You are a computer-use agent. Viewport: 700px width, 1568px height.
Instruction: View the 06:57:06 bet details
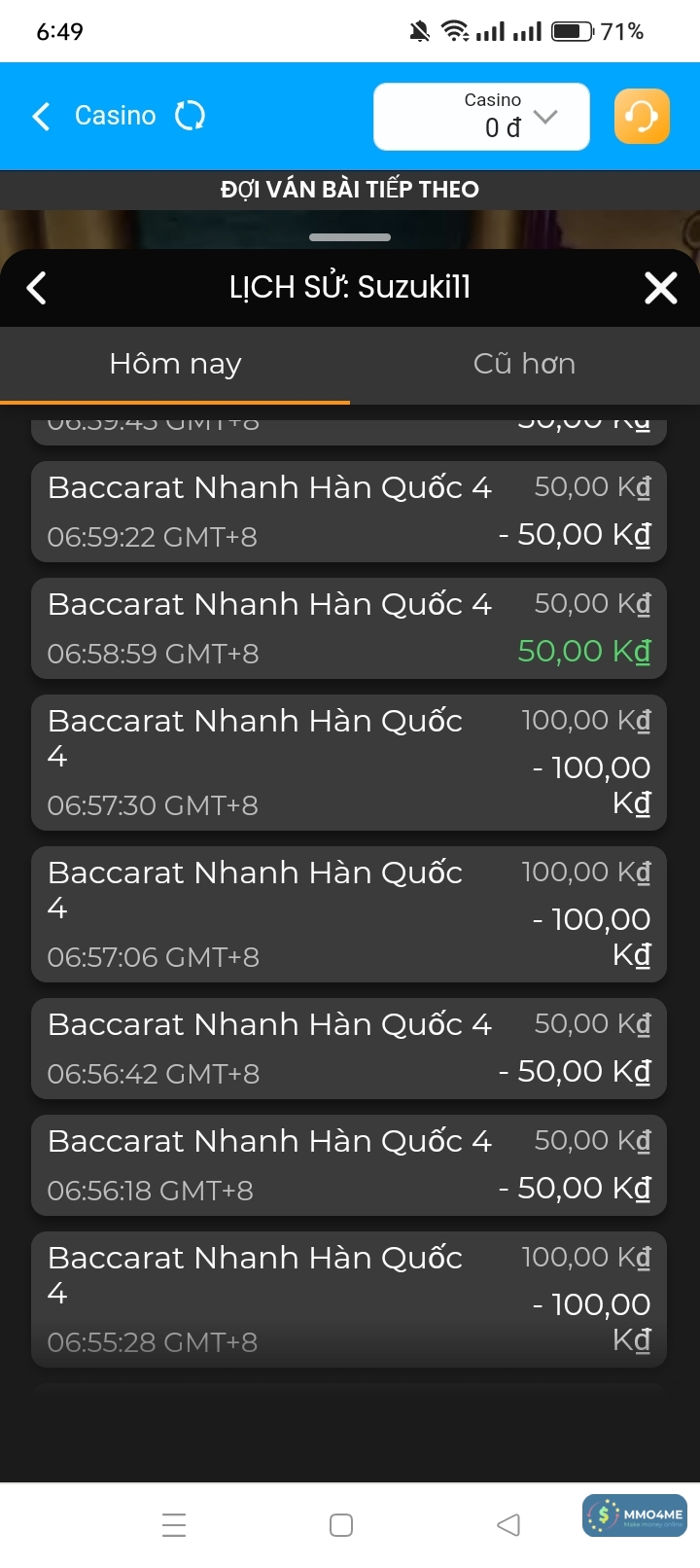[349, 914]
